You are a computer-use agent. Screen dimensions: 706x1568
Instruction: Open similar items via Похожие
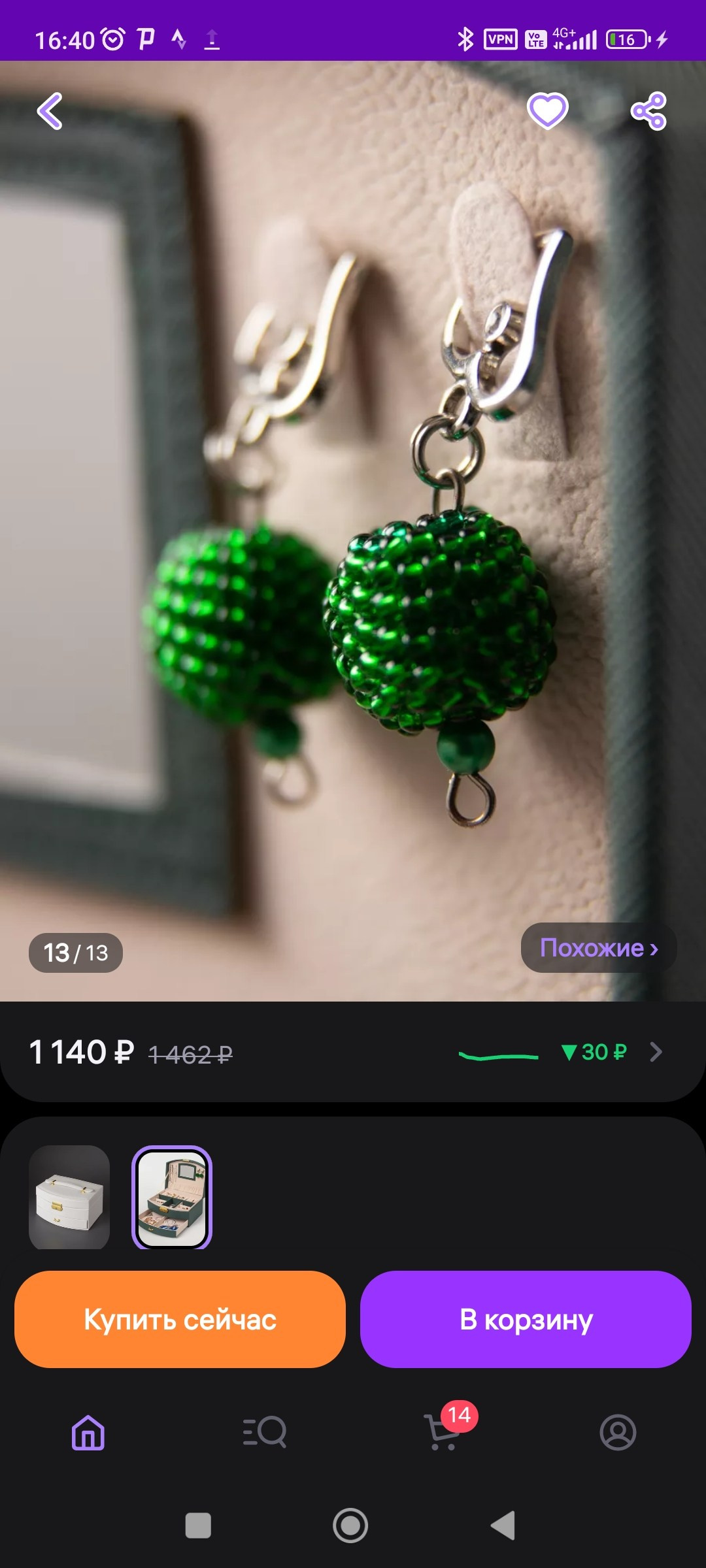pos(598,948)
